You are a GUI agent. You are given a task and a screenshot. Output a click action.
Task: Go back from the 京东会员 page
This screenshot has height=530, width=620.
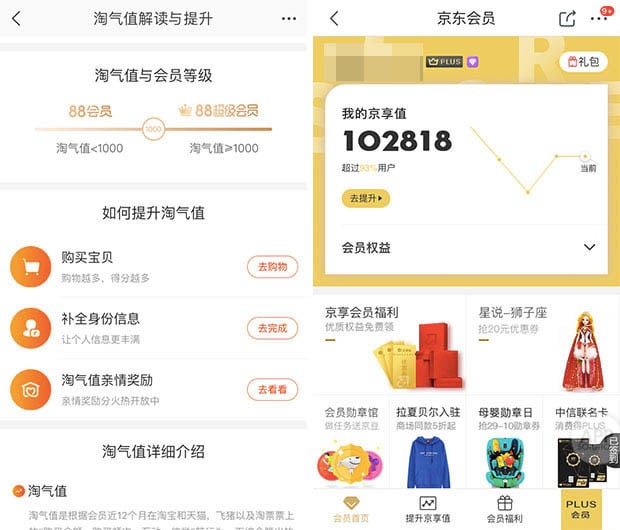click(334, 18)
